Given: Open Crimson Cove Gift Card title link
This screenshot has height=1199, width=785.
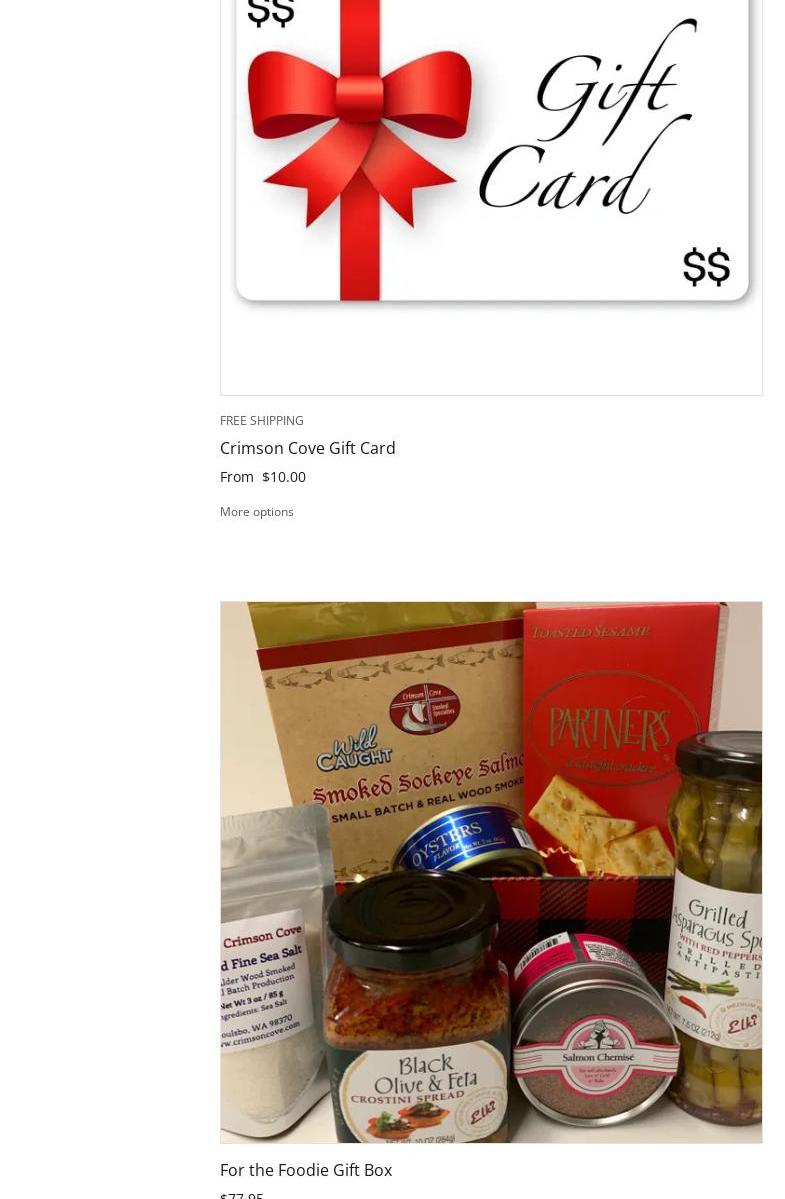Looking at the screenshot, I should [307, 448].
